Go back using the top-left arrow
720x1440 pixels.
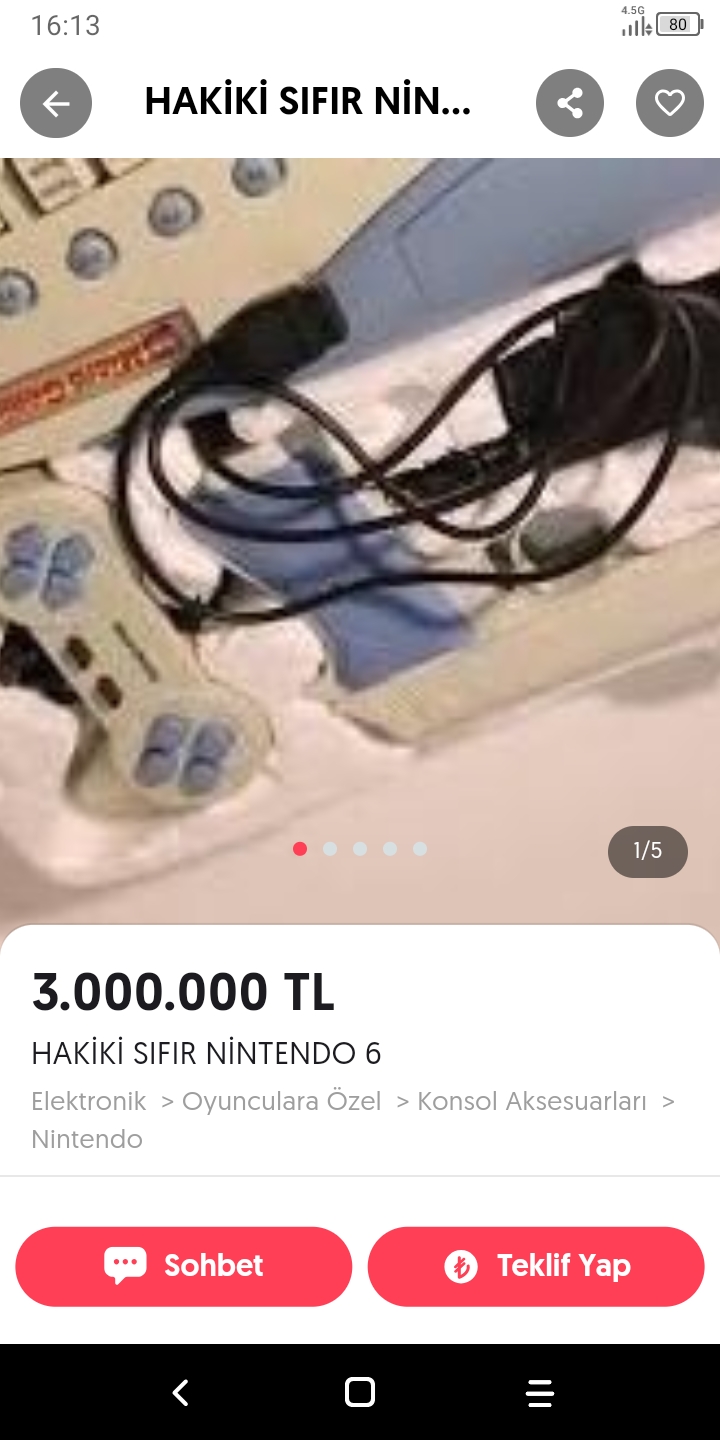[x=56, y=103]
